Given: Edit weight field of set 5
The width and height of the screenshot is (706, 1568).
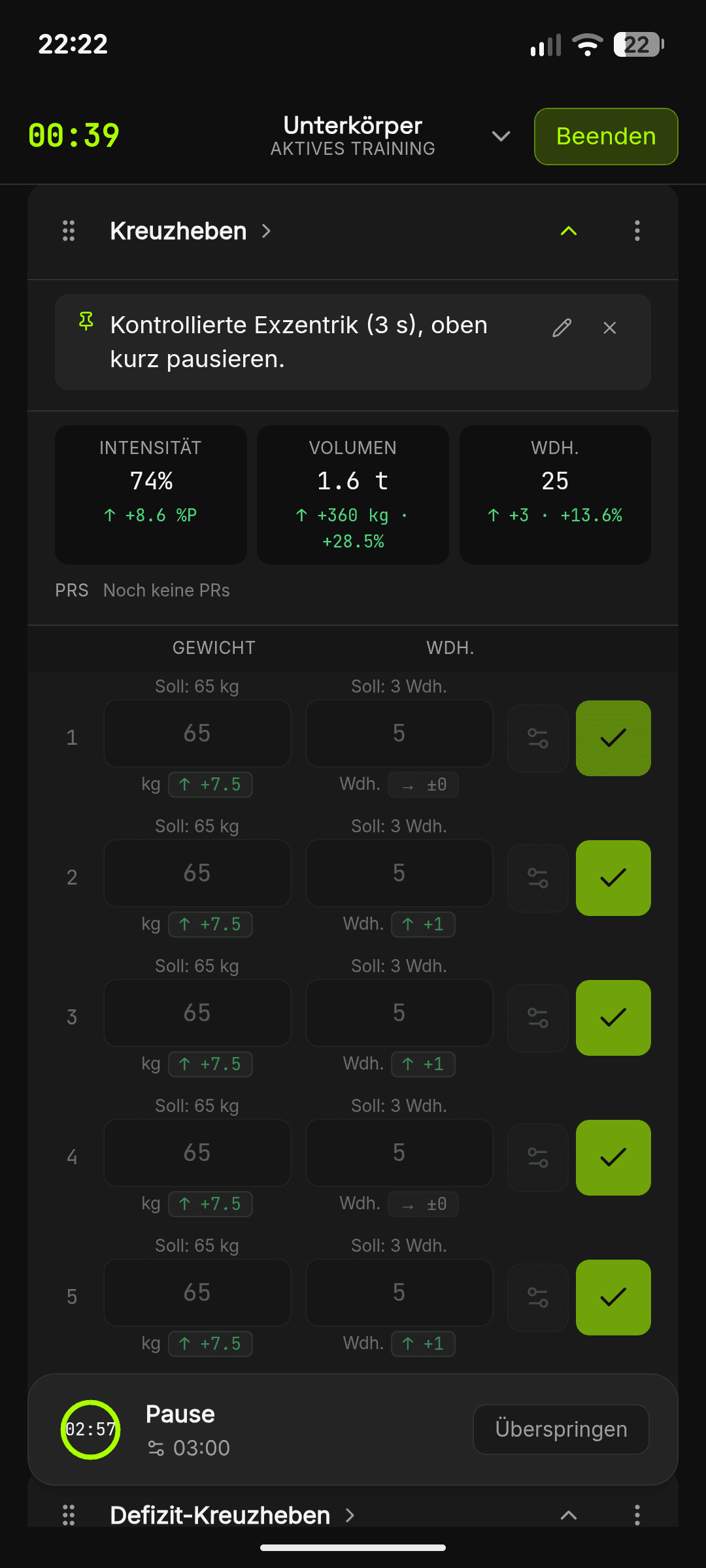Looking at the screenshot, I should 197,1292.
